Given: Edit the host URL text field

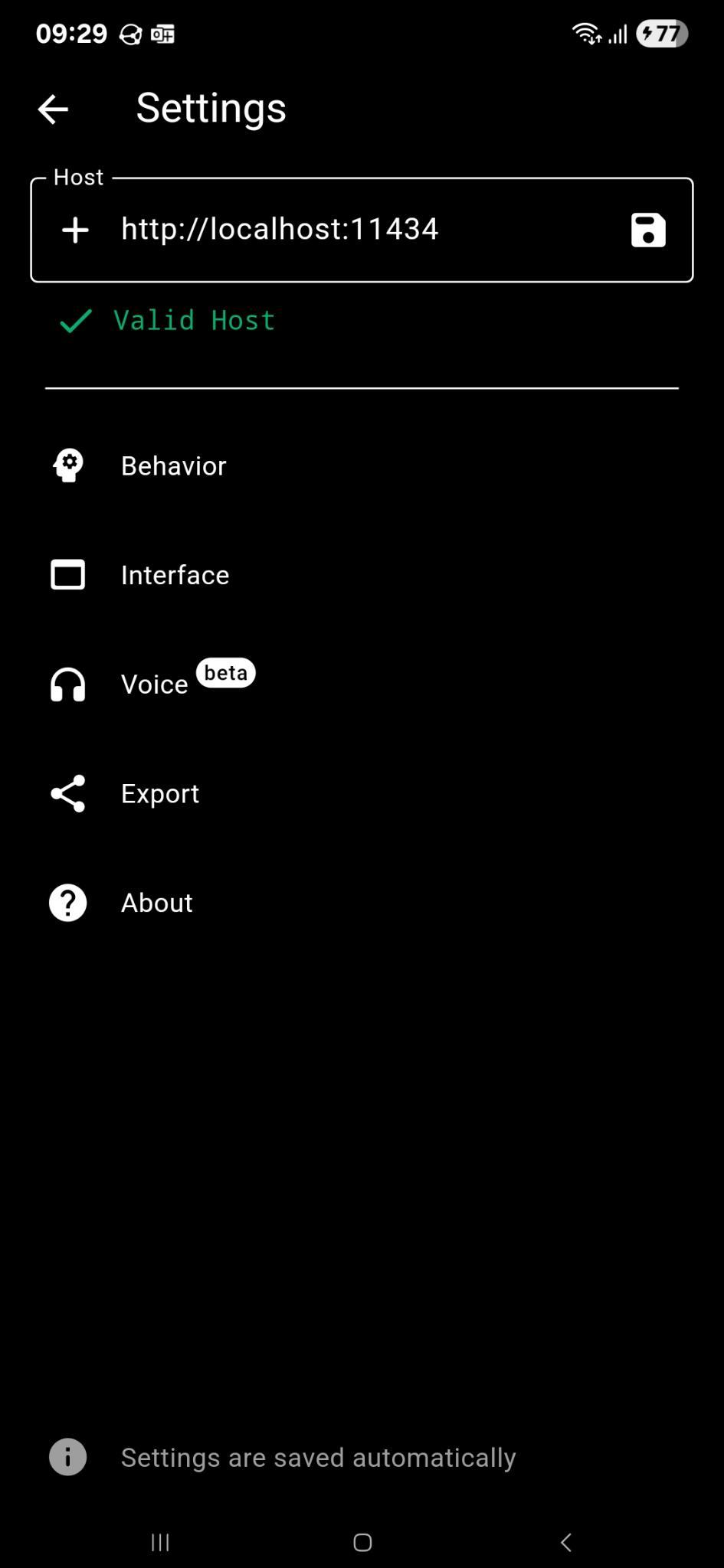Looking at the screenshot, I should pyautogui.click(x=362, y=230).
